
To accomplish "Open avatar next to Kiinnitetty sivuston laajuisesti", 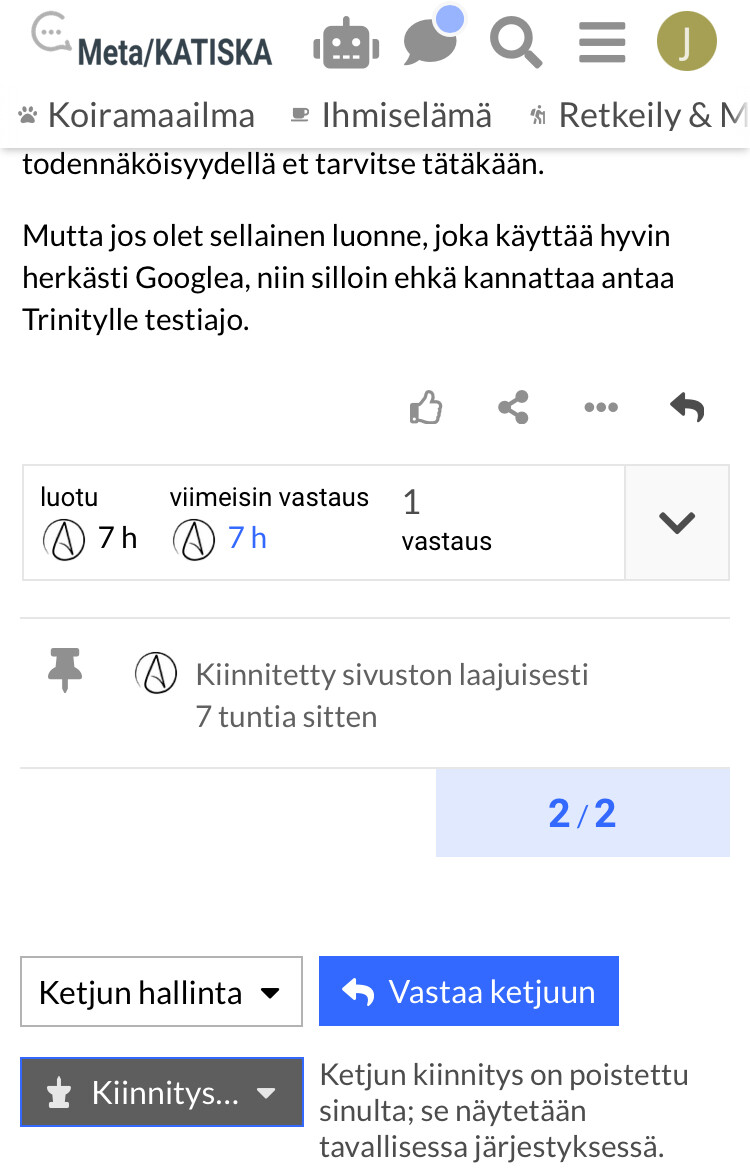I will [x=156, y=673].
